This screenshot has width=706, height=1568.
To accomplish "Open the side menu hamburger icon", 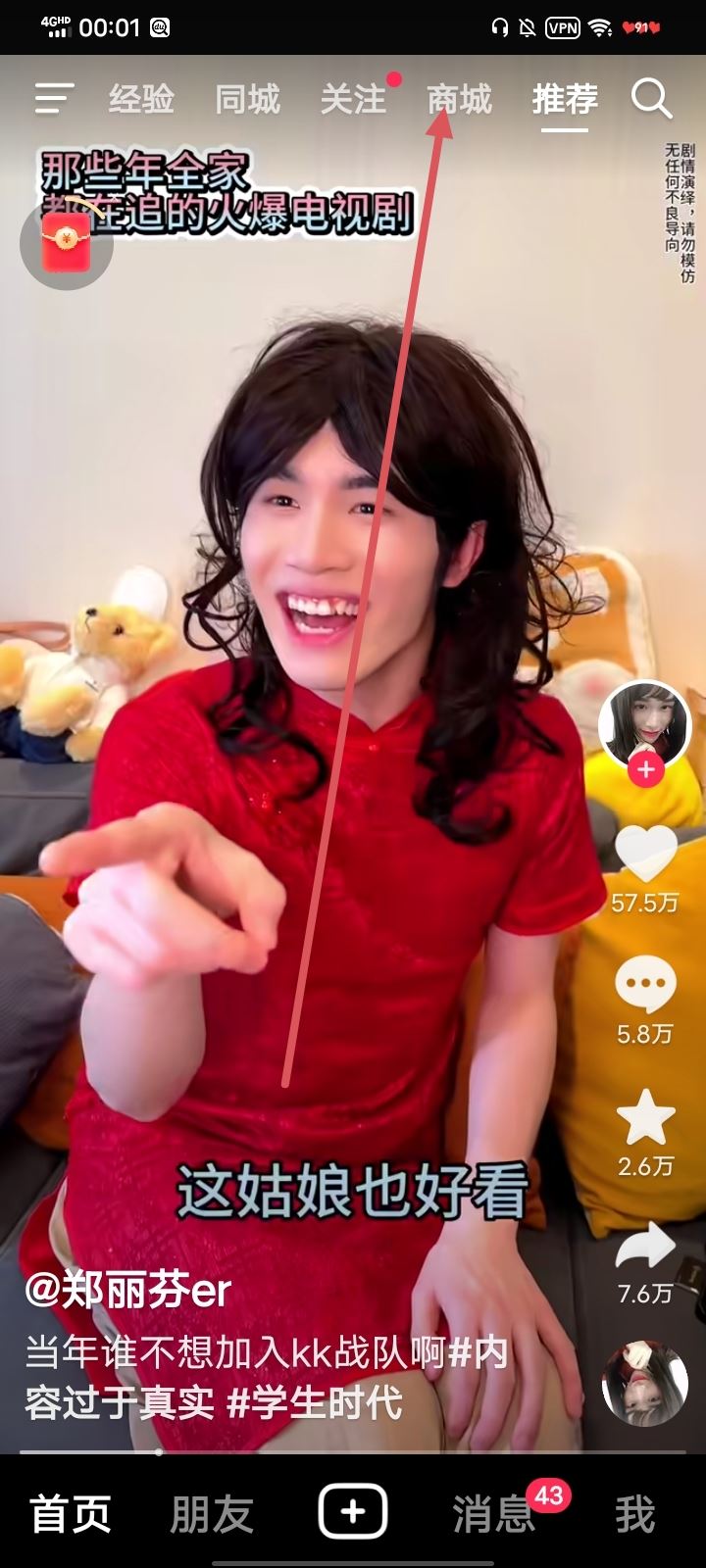I will tap(54, 99).
